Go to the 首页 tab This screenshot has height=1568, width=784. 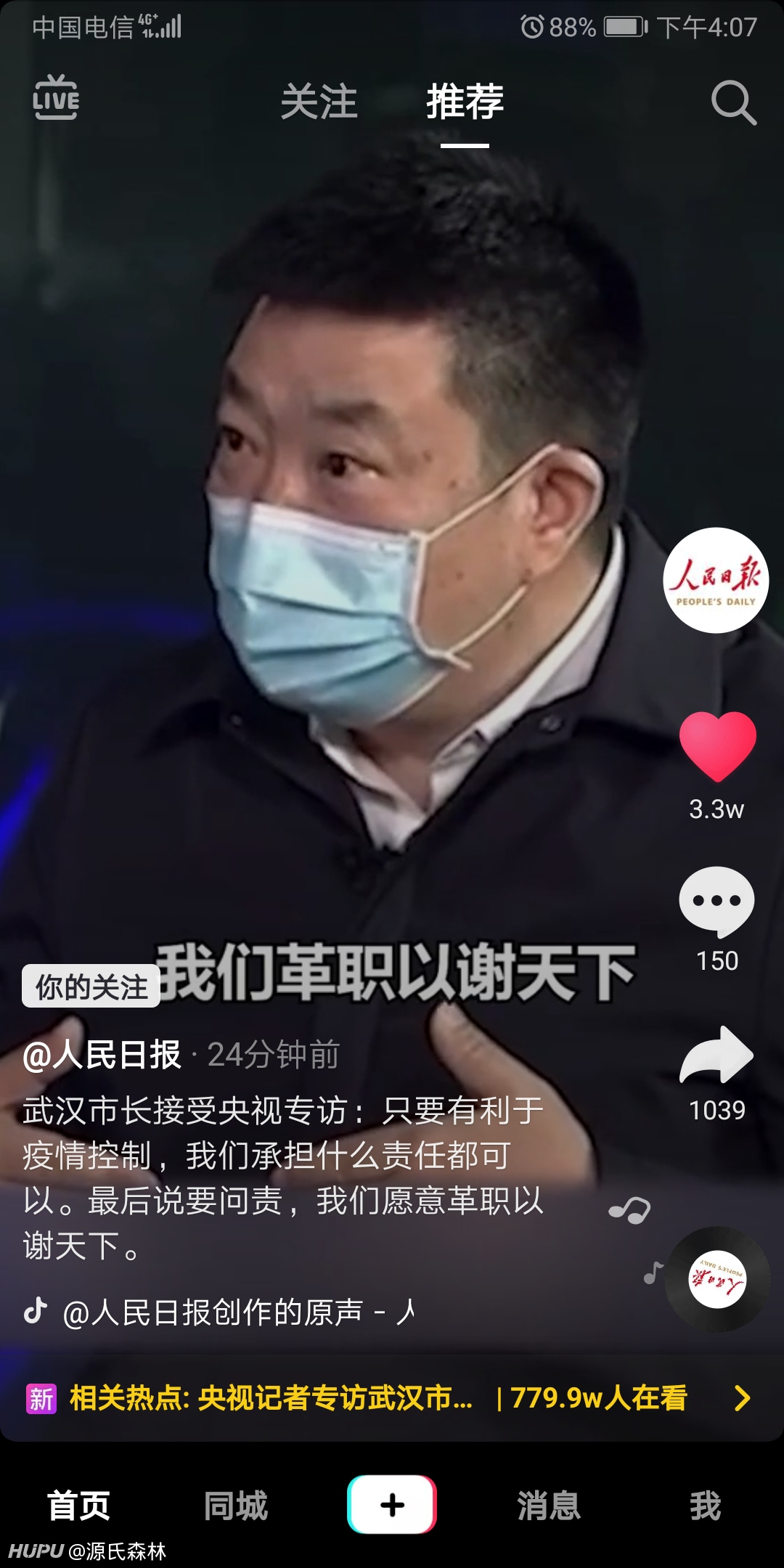(x=78, y=1505)
